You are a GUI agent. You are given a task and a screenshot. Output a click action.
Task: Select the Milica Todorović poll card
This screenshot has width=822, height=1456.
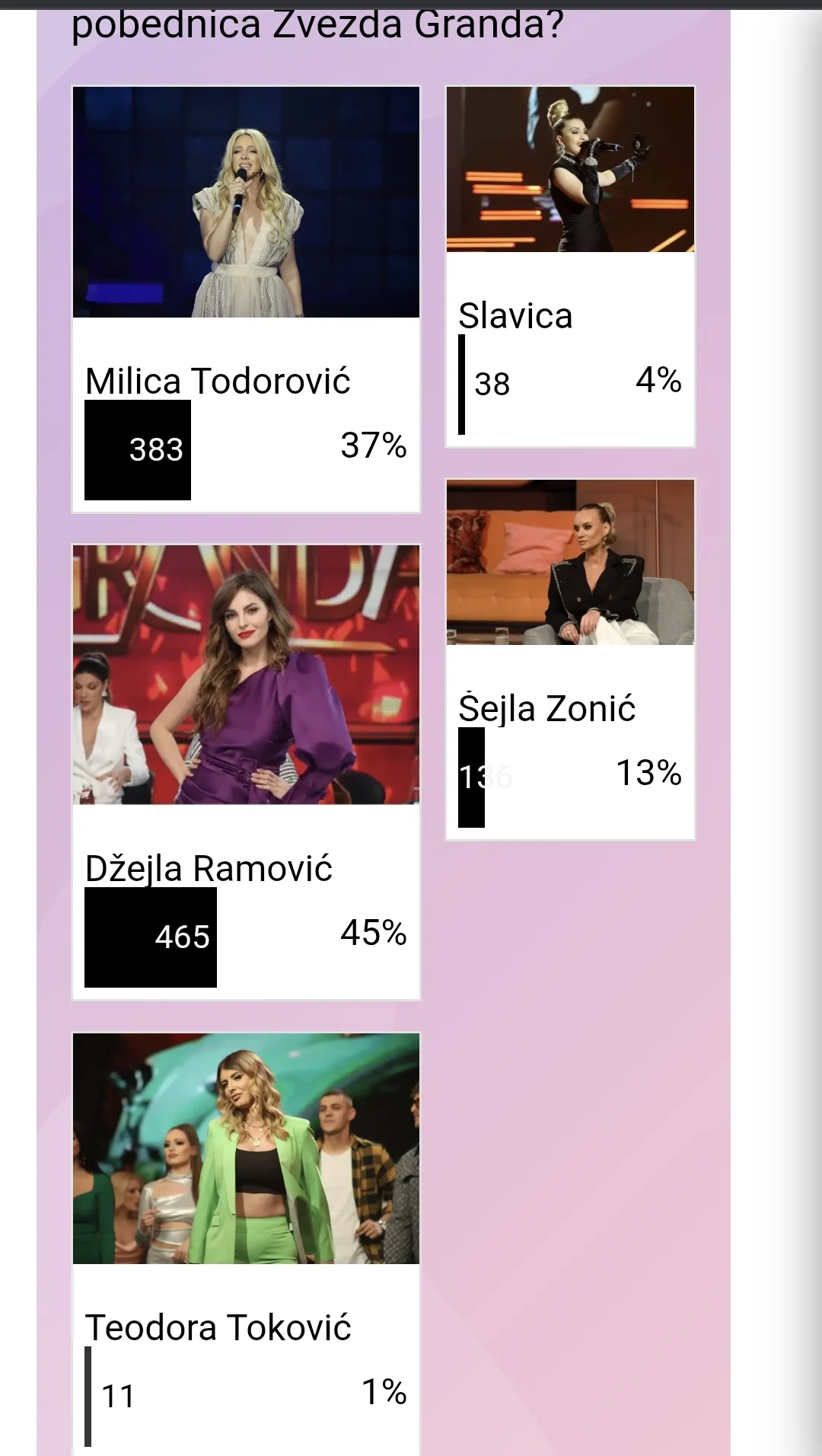tap(246, 299)
